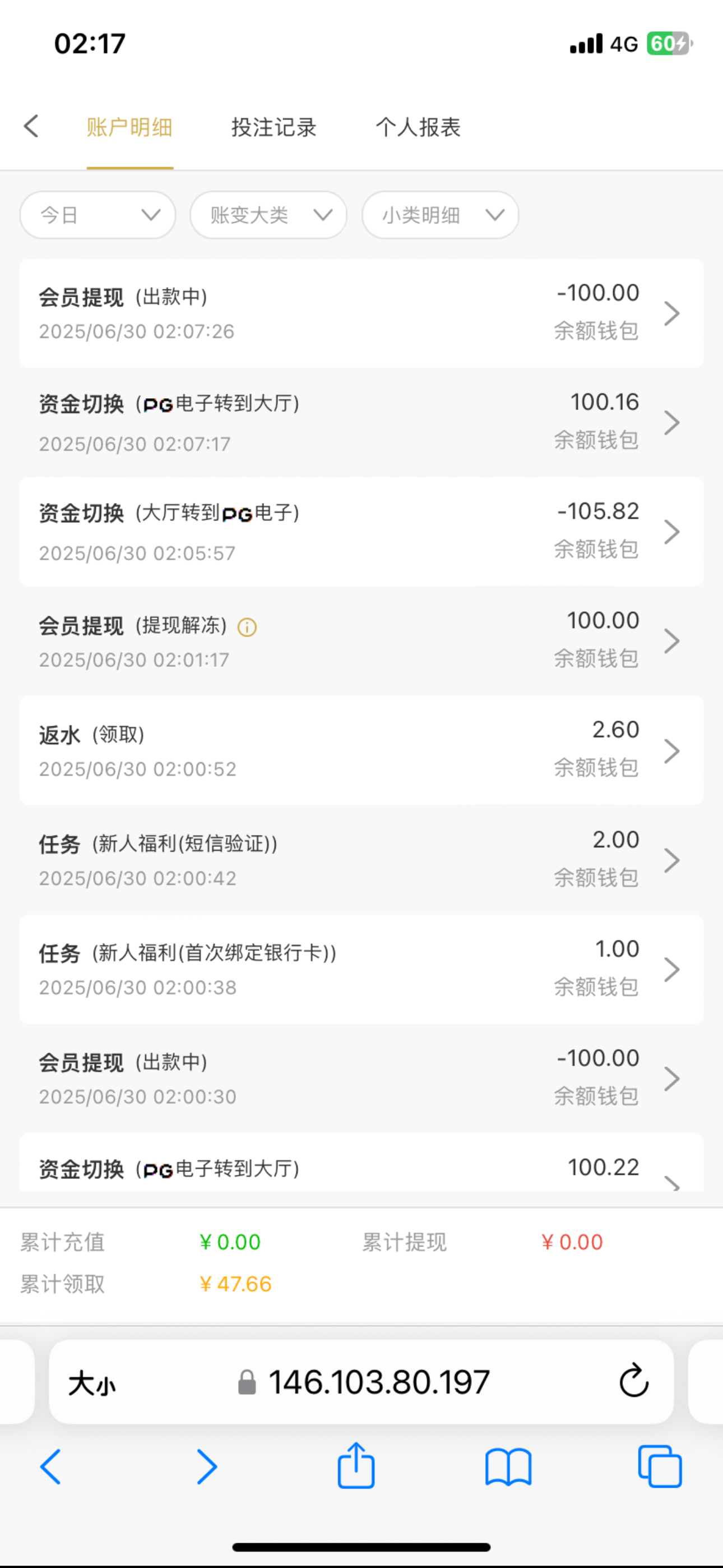
Task: Open the 返水 (领取) 2.60 record
Action: [x=361, y=750]
